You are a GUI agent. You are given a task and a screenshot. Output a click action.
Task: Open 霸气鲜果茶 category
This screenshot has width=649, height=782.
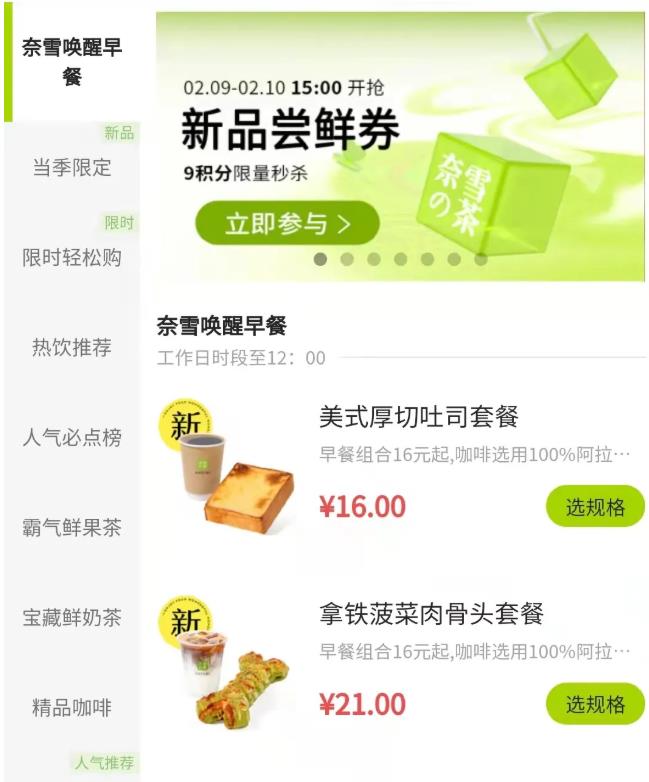point(72,528)
